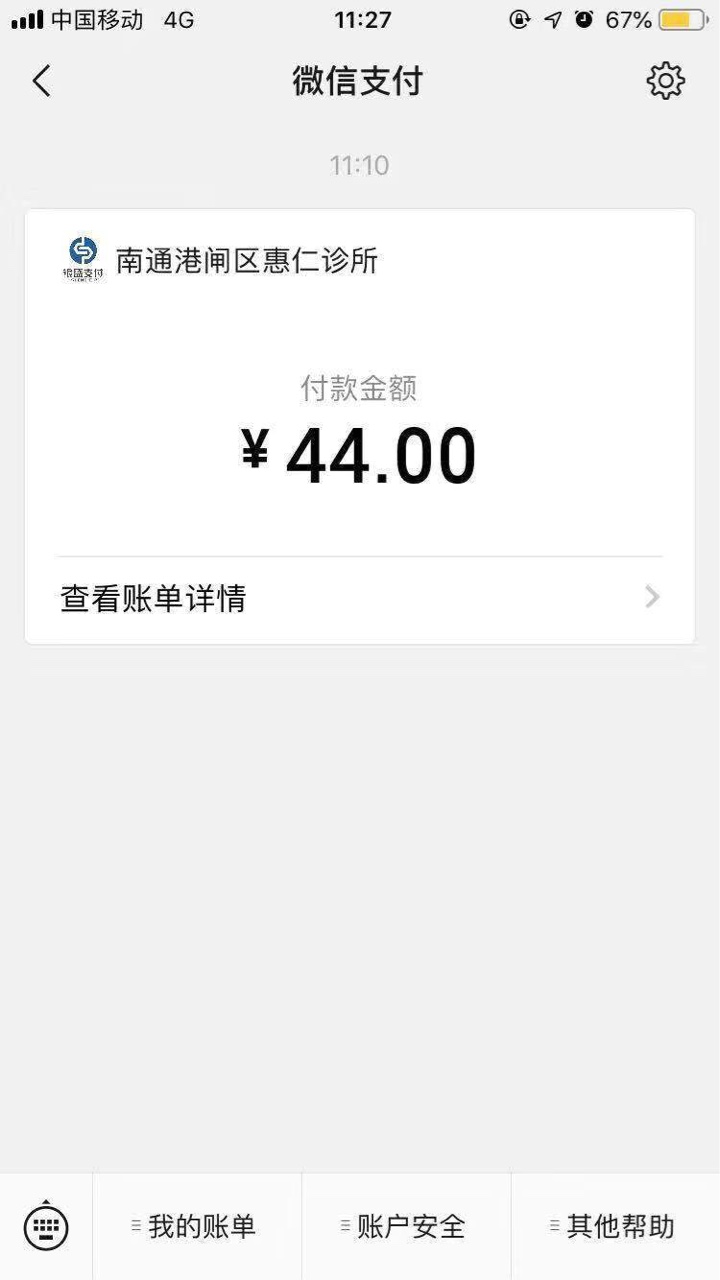Screen dimensions: 720x1280
Task: Open the 我的账单 menu
Action: (x=197, y=1226)
